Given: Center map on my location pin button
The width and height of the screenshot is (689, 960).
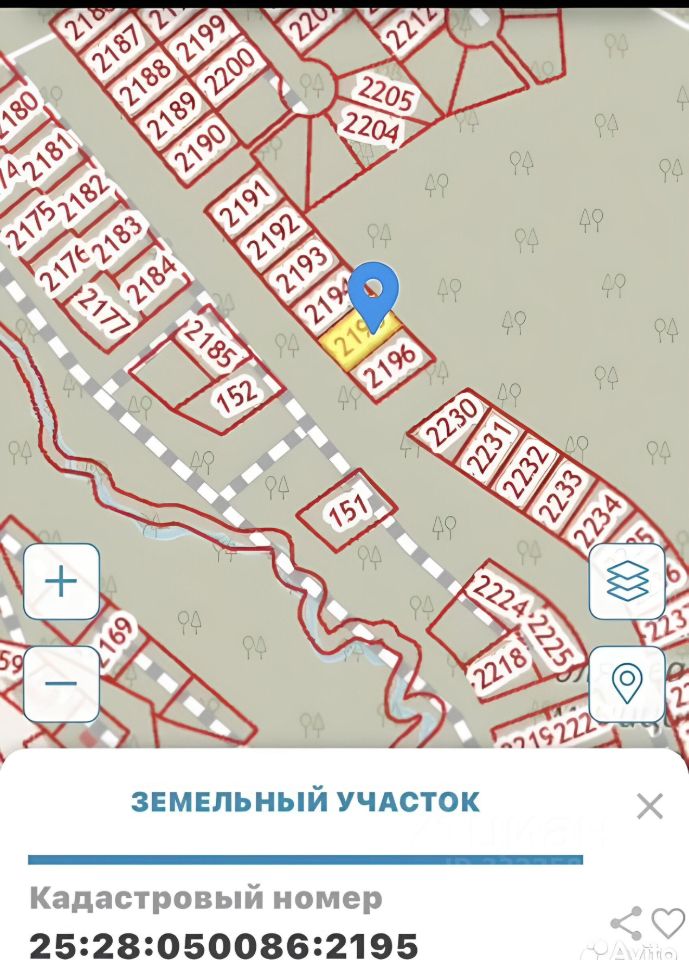Looking at the screenshot, I should (627, 683).
